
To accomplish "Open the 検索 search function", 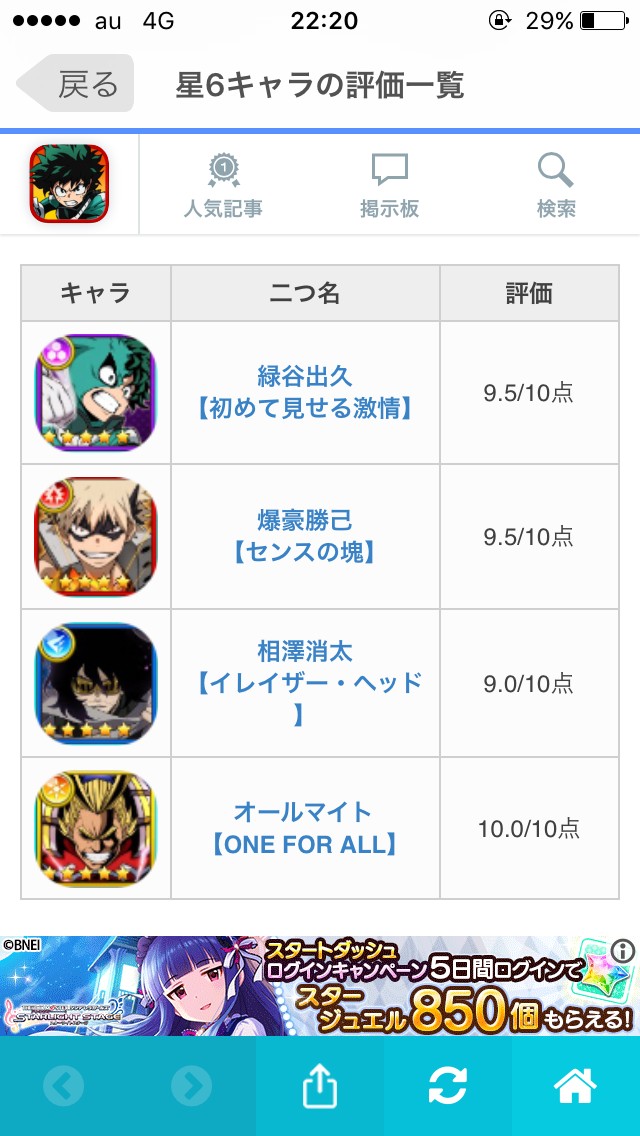I will [556, 185].
